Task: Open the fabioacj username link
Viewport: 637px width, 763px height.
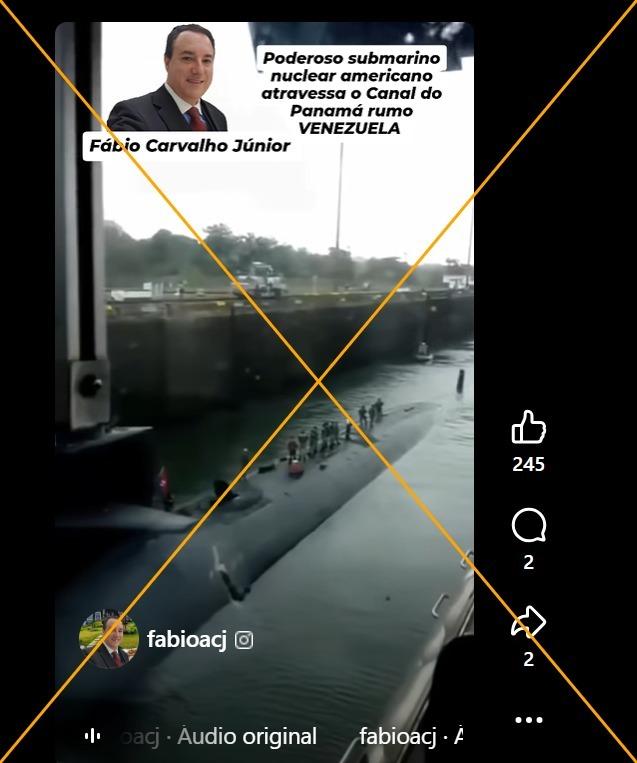Action: [x=187, y=639]
